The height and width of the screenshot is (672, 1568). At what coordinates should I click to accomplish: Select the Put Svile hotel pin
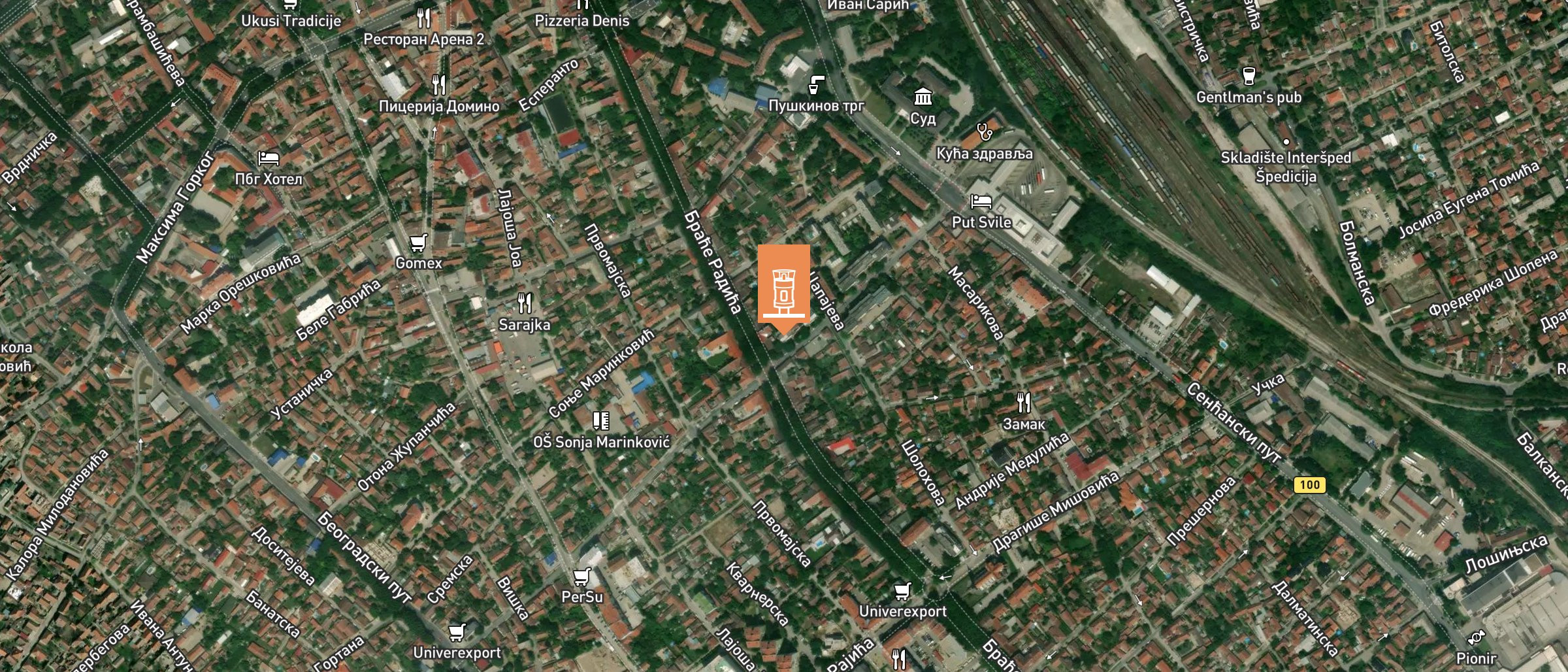[x=981, y=201]
